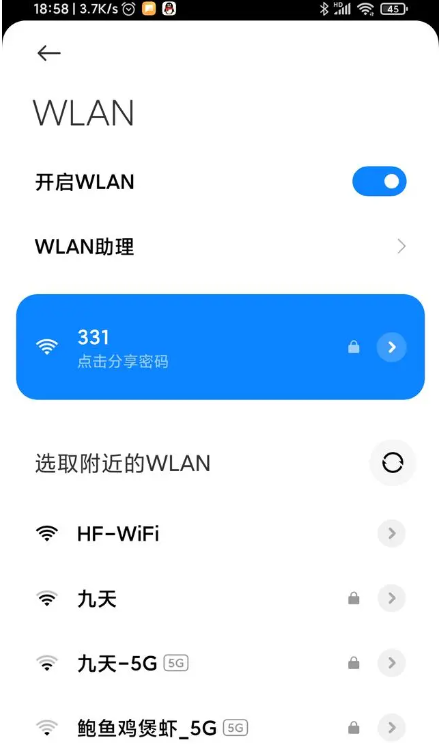The image size is (440, 755).
Task: Turn off the 开启WLAN switch
Action: [x=379, y=182]
